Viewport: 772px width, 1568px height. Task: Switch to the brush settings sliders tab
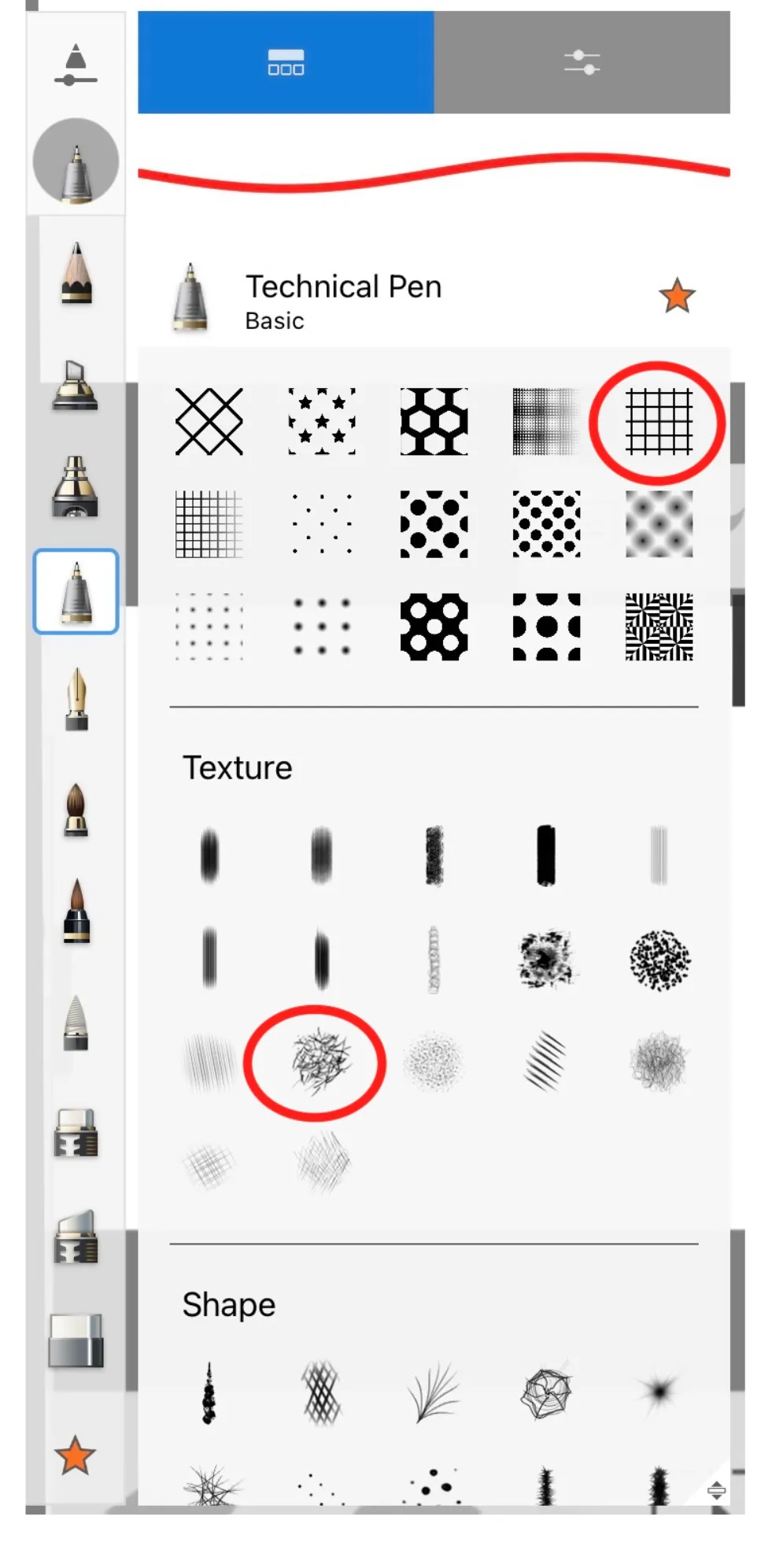[582, 62]
